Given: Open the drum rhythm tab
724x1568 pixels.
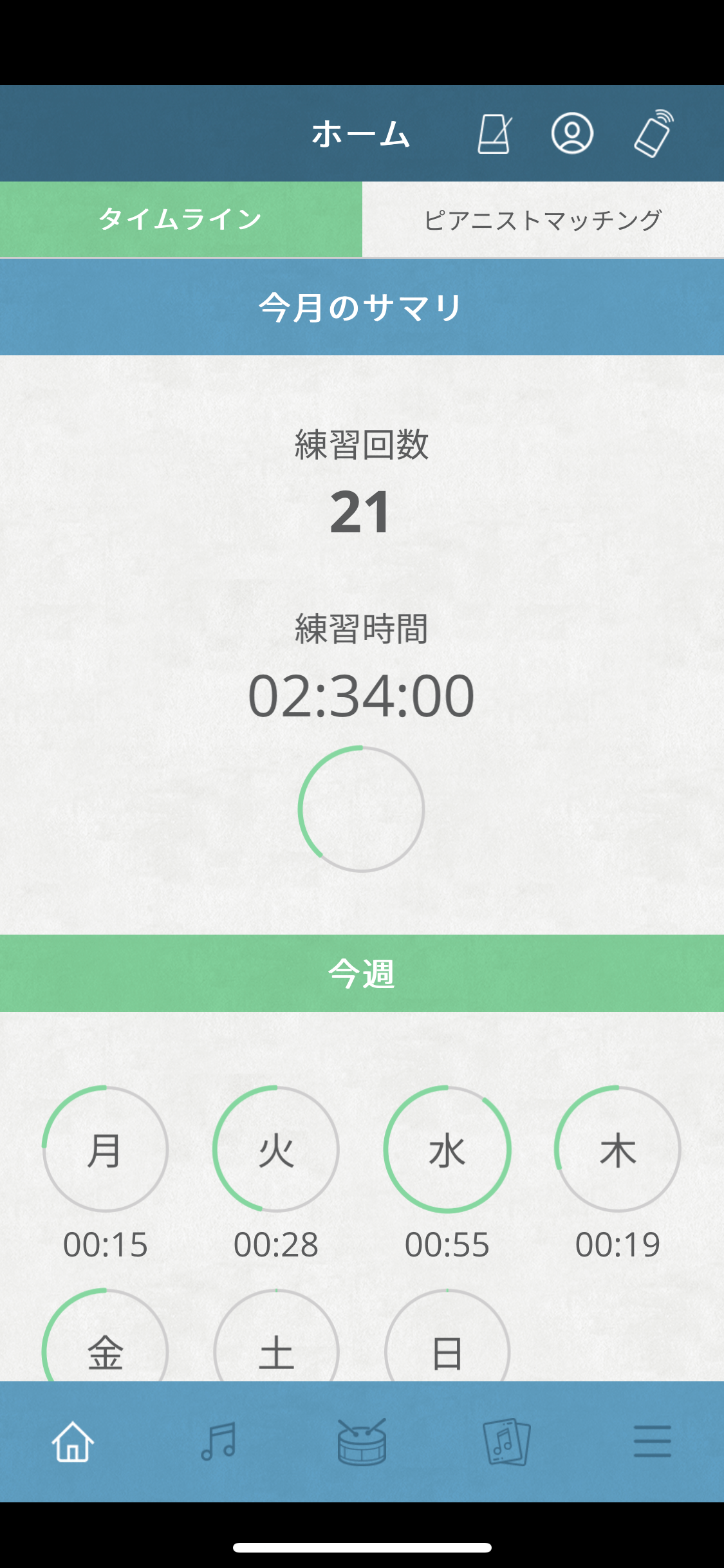Looking at the screenshot, I should pos(362,1442).
